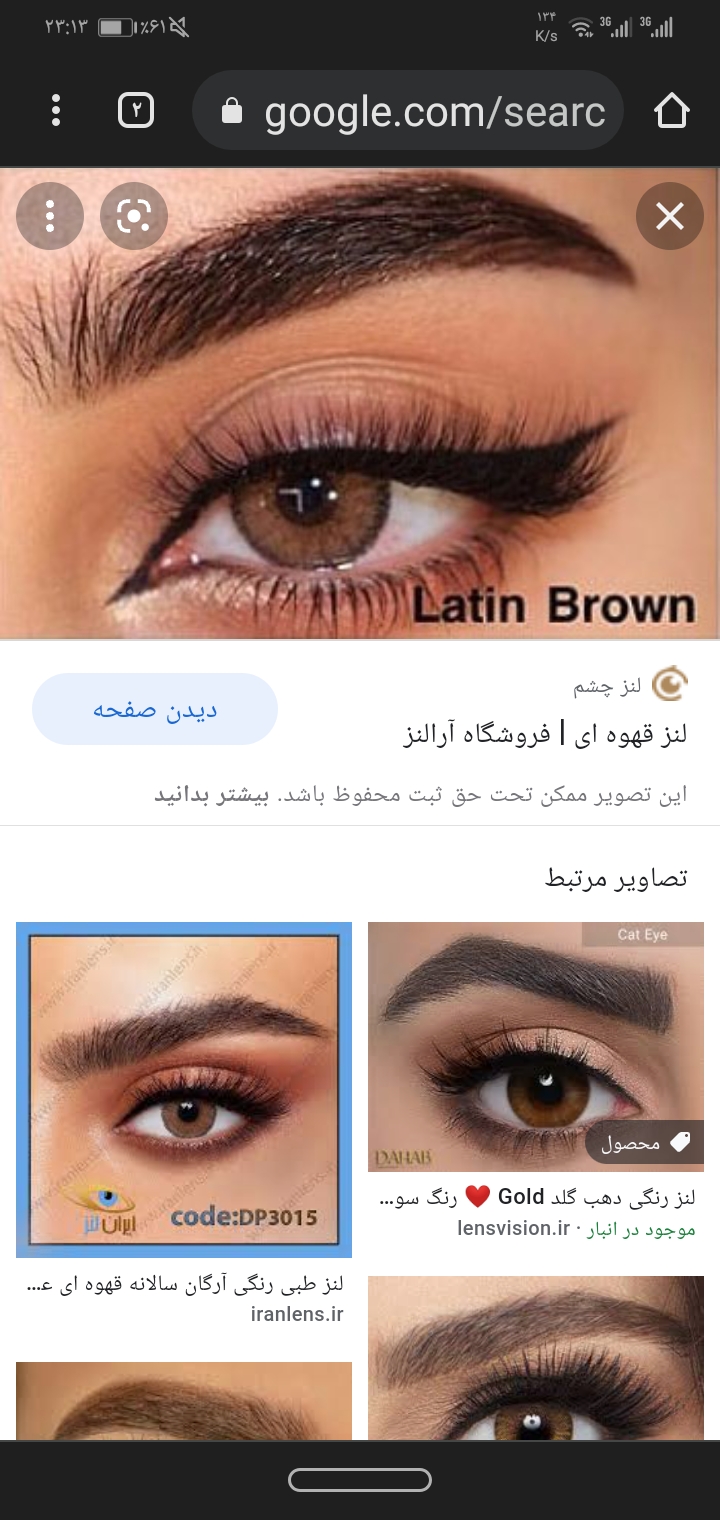
Task: Tap the system navigation home pill
Action: tap(360, 1480)
